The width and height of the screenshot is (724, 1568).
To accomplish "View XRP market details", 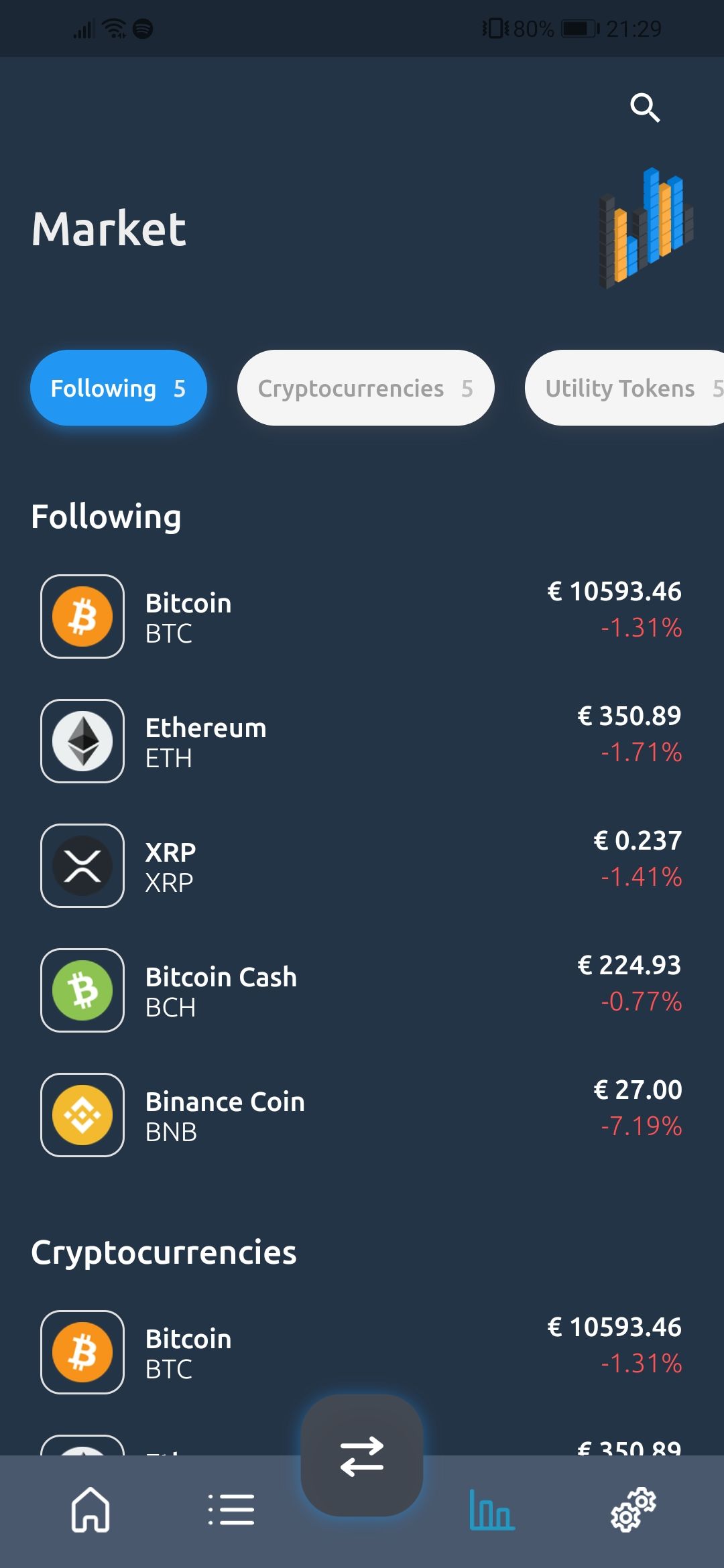I will pos(362,866).
